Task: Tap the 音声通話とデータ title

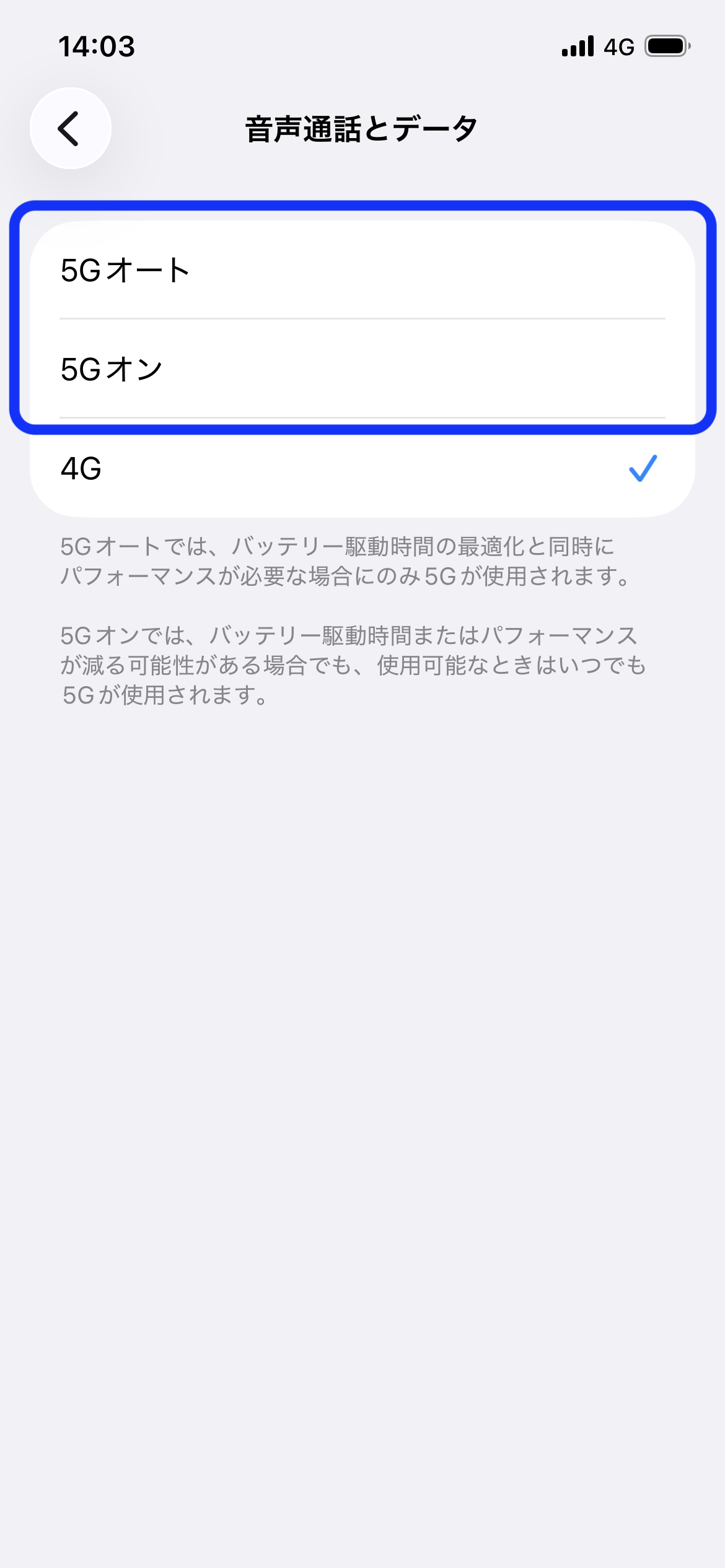Action: coord(362,128)
